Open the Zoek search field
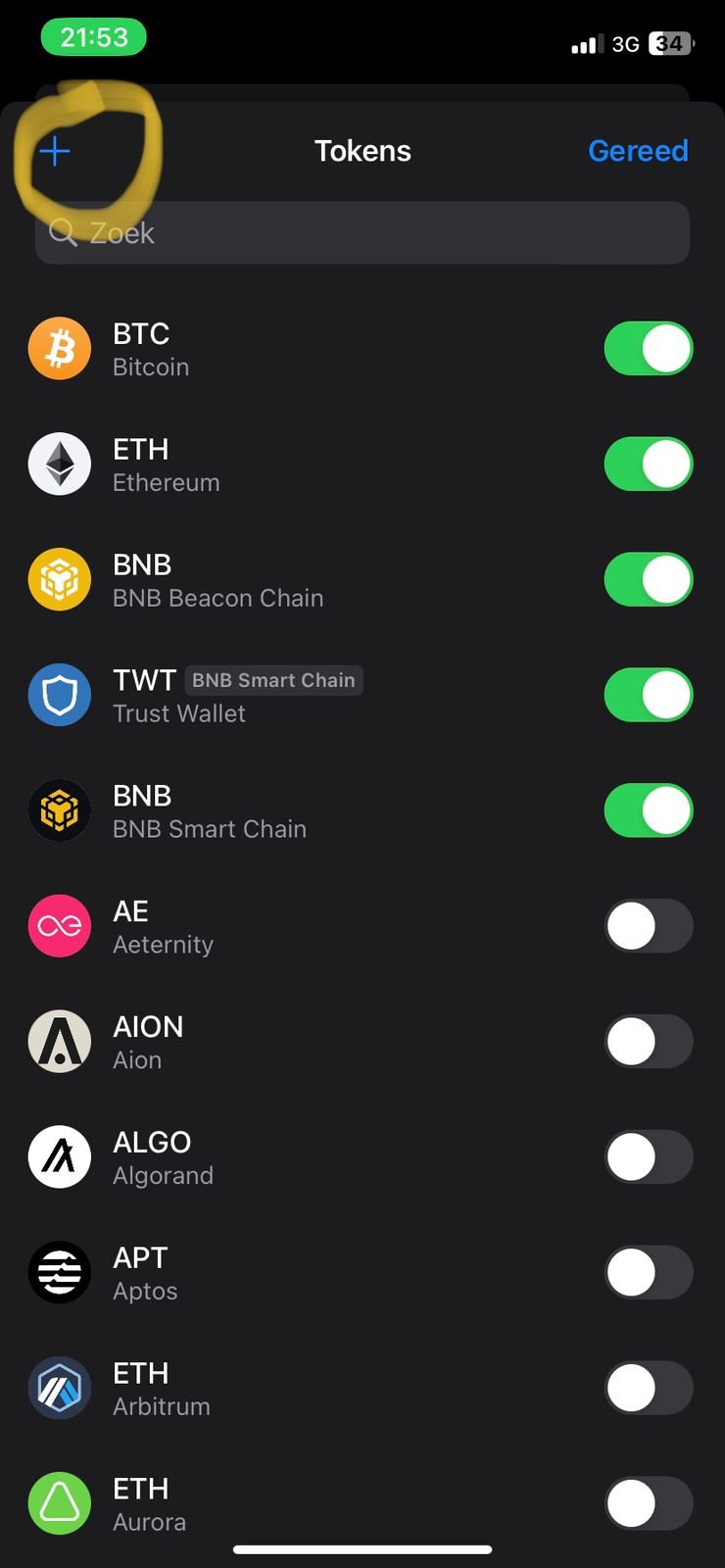This screenshot has width=725, height=1568. click(362, 232)
